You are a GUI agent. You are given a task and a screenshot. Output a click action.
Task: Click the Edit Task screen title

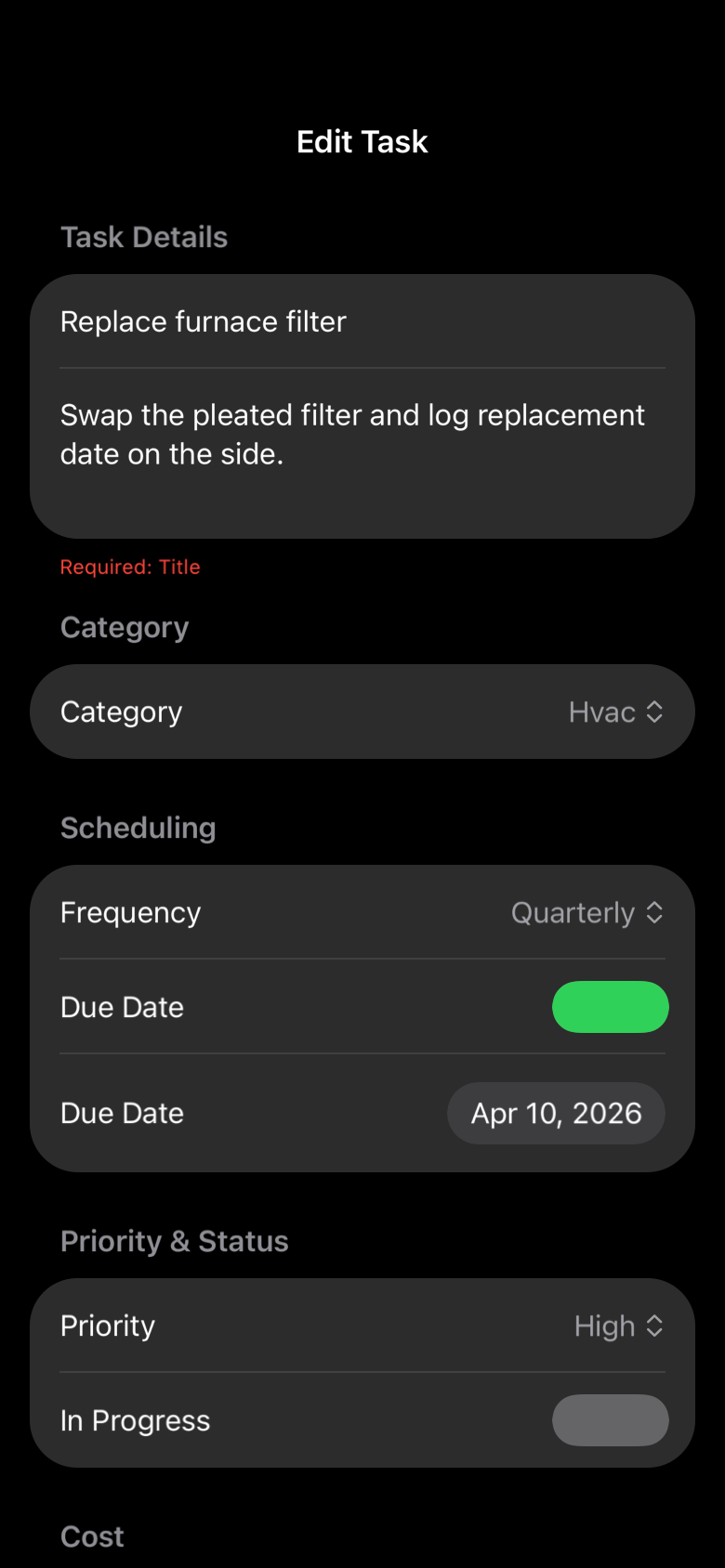point(362,141)
